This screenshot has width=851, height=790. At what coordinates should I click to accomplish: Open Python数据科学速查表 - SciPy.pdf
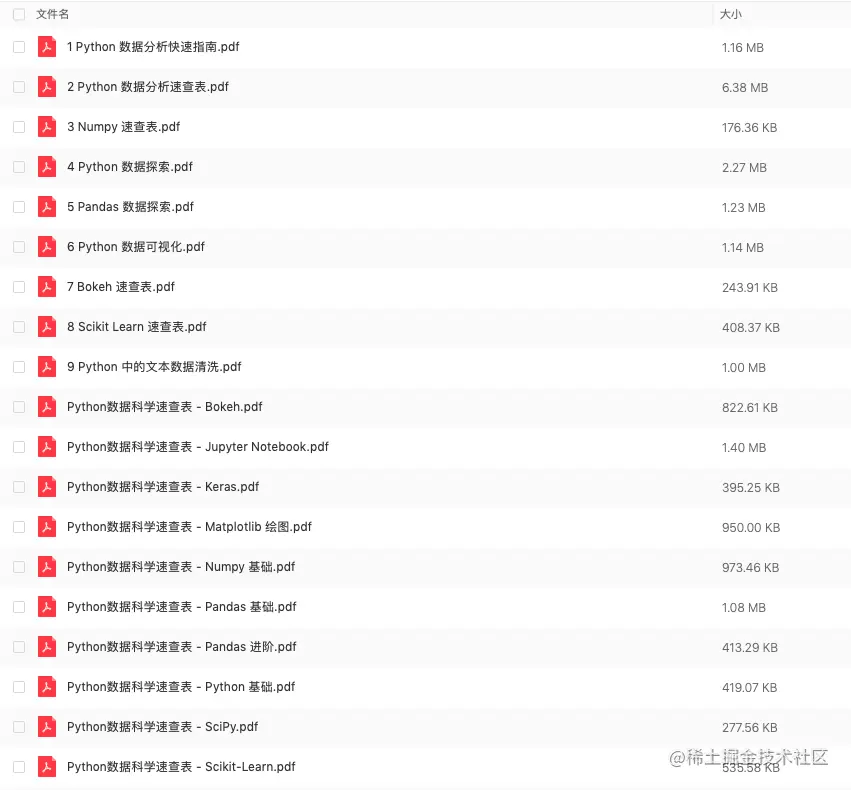tap(162, 727)
